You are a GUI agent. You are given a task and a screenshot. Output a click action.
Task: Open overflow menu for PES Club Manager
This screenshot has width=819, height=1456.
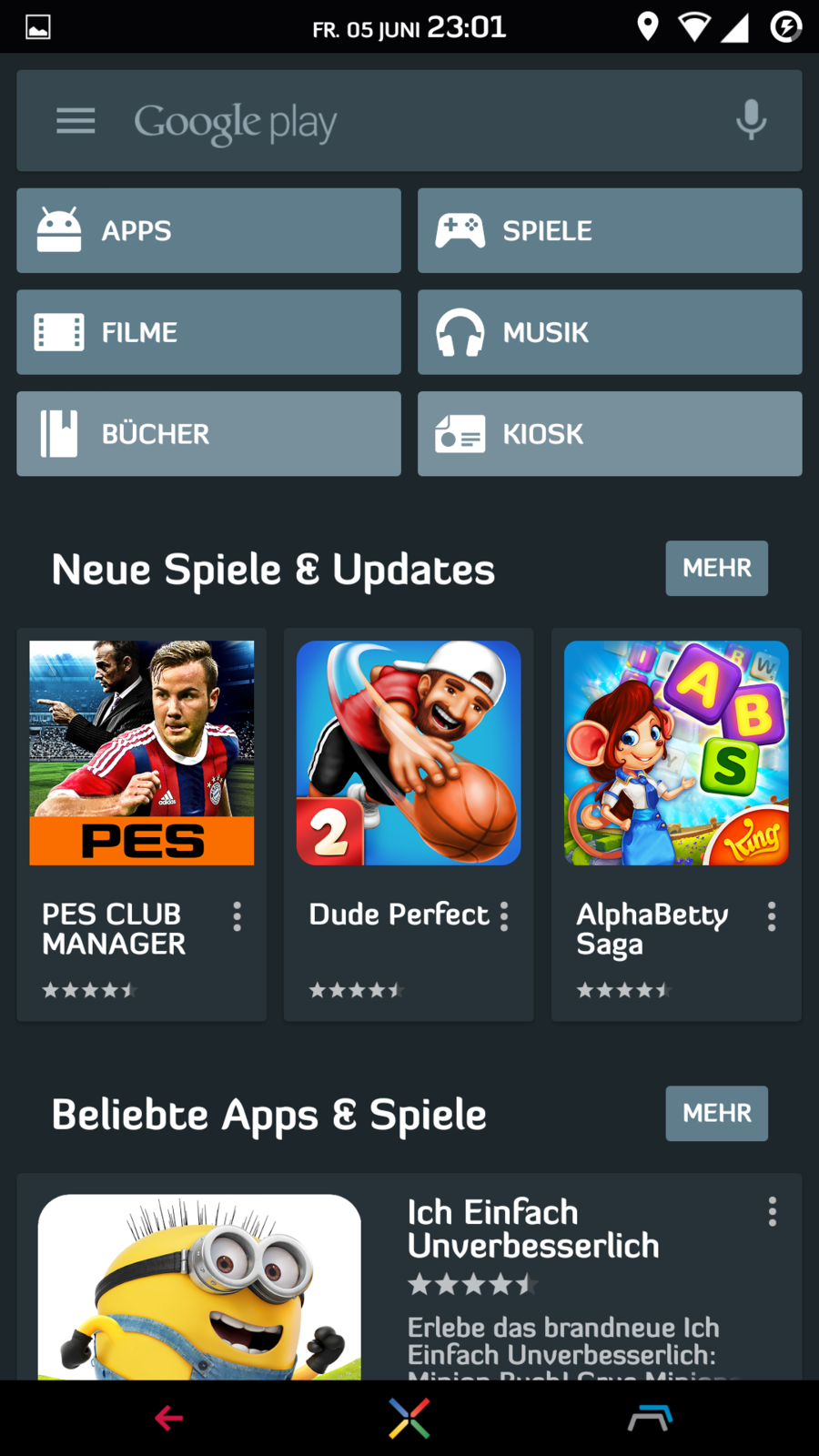tap(238, 916)
